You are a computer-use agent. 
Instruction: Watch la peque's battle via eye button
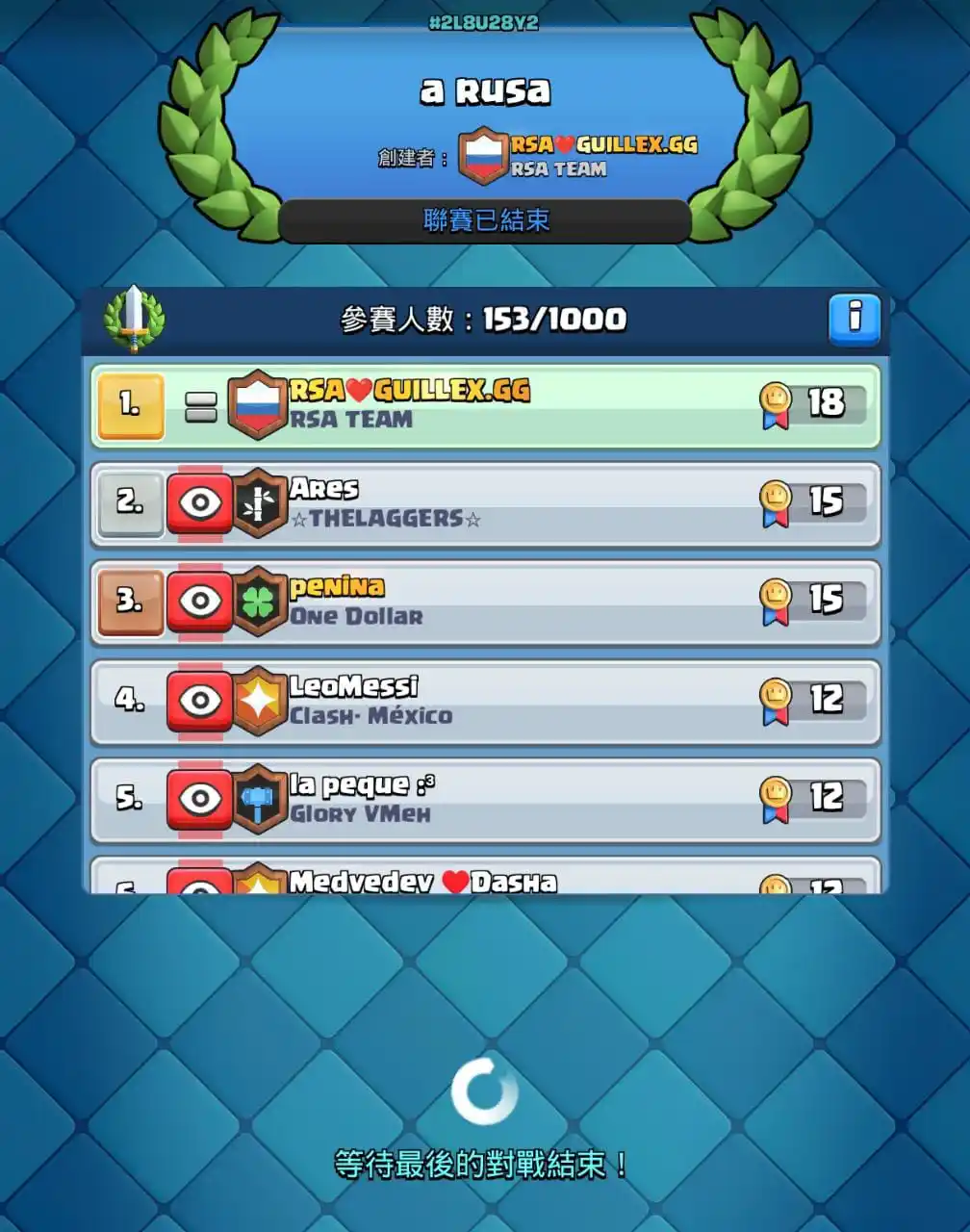[199, 799]
